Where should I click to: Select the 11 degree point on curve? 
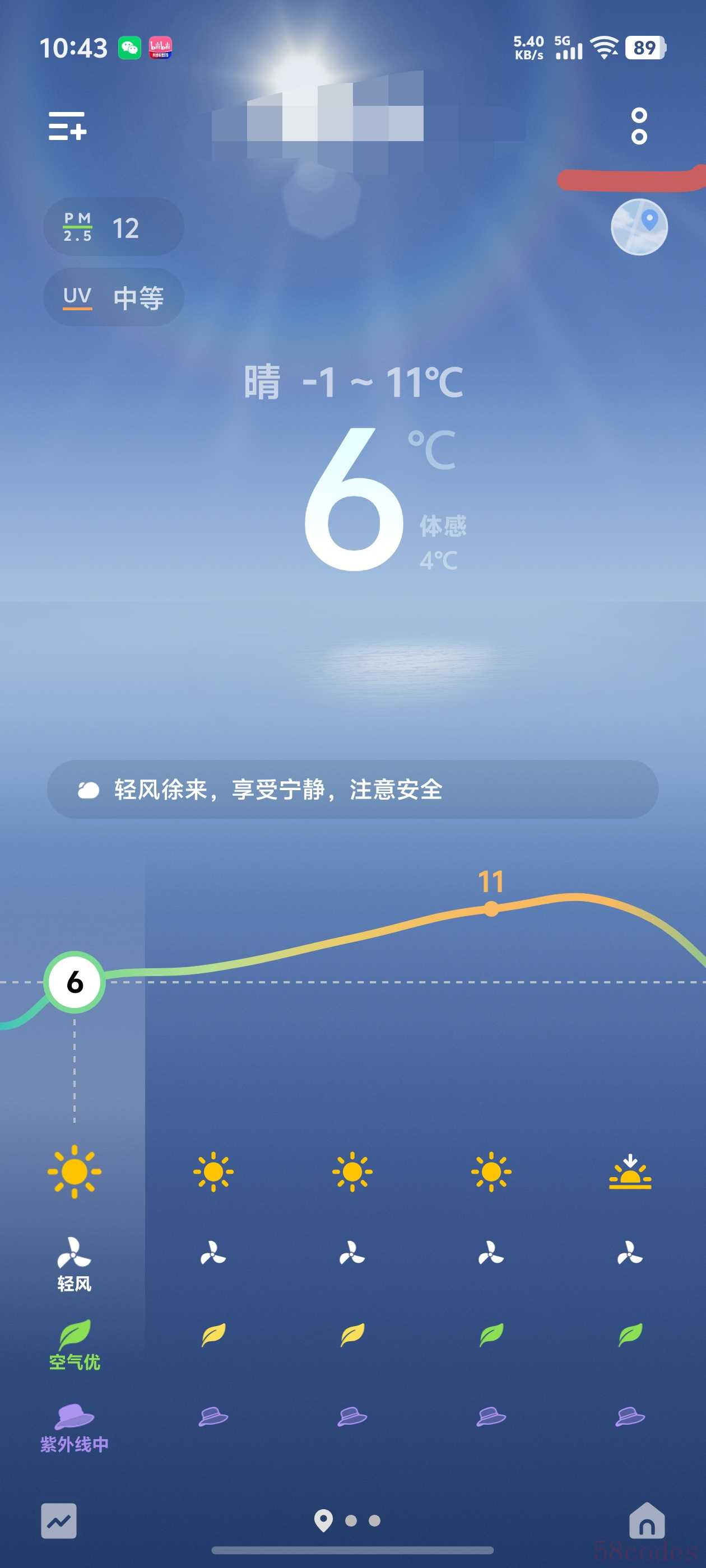click(x=491, y=909)
